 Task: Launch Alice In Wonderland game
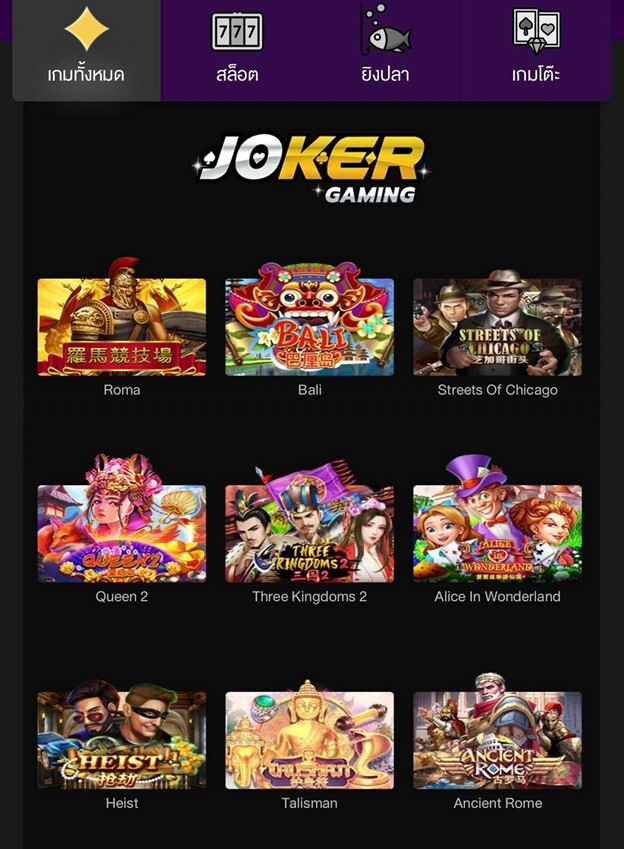(497, 532)
